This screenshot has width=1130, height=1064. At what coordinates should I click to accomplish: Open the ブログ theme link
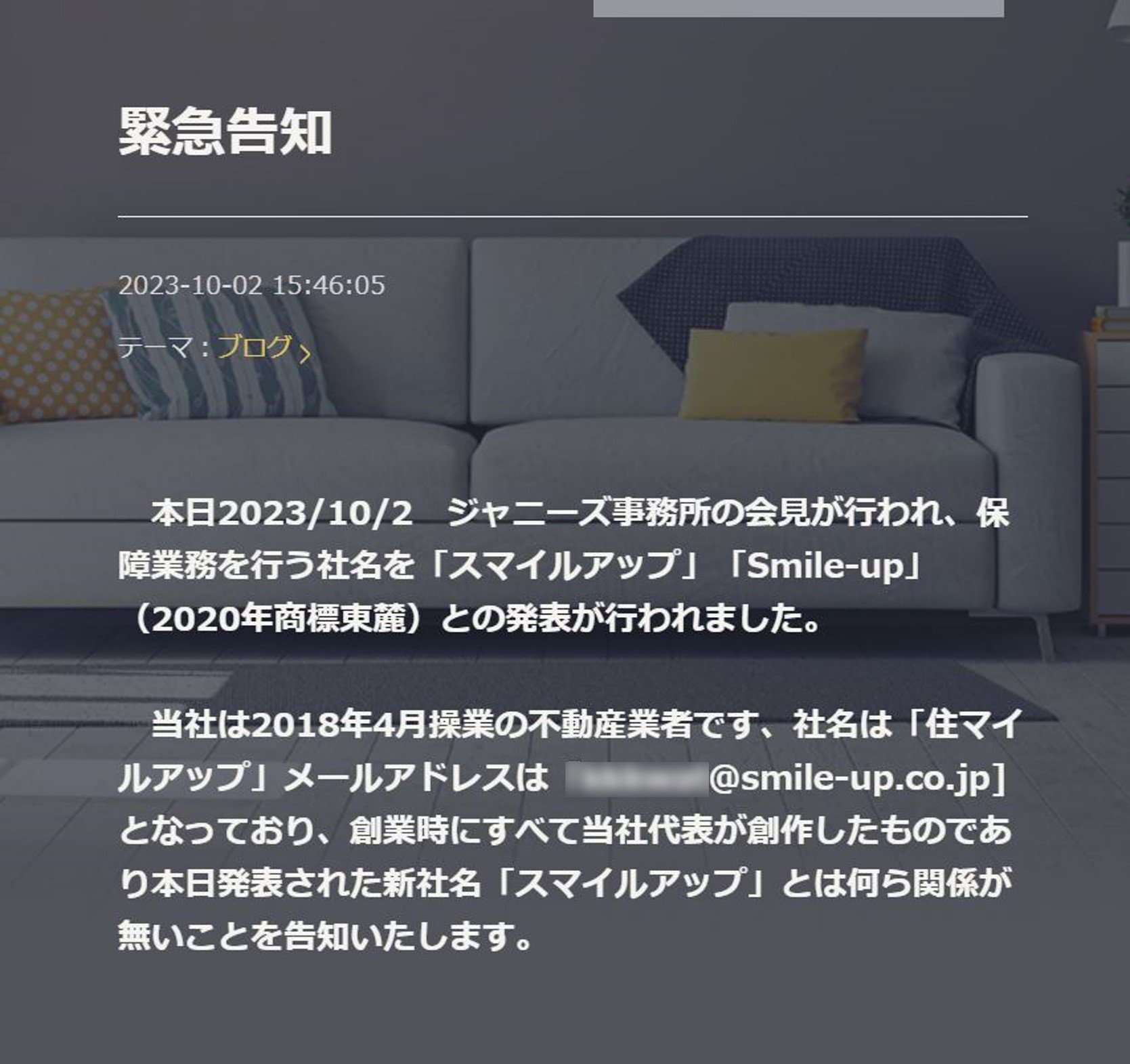tap(255, 347)
